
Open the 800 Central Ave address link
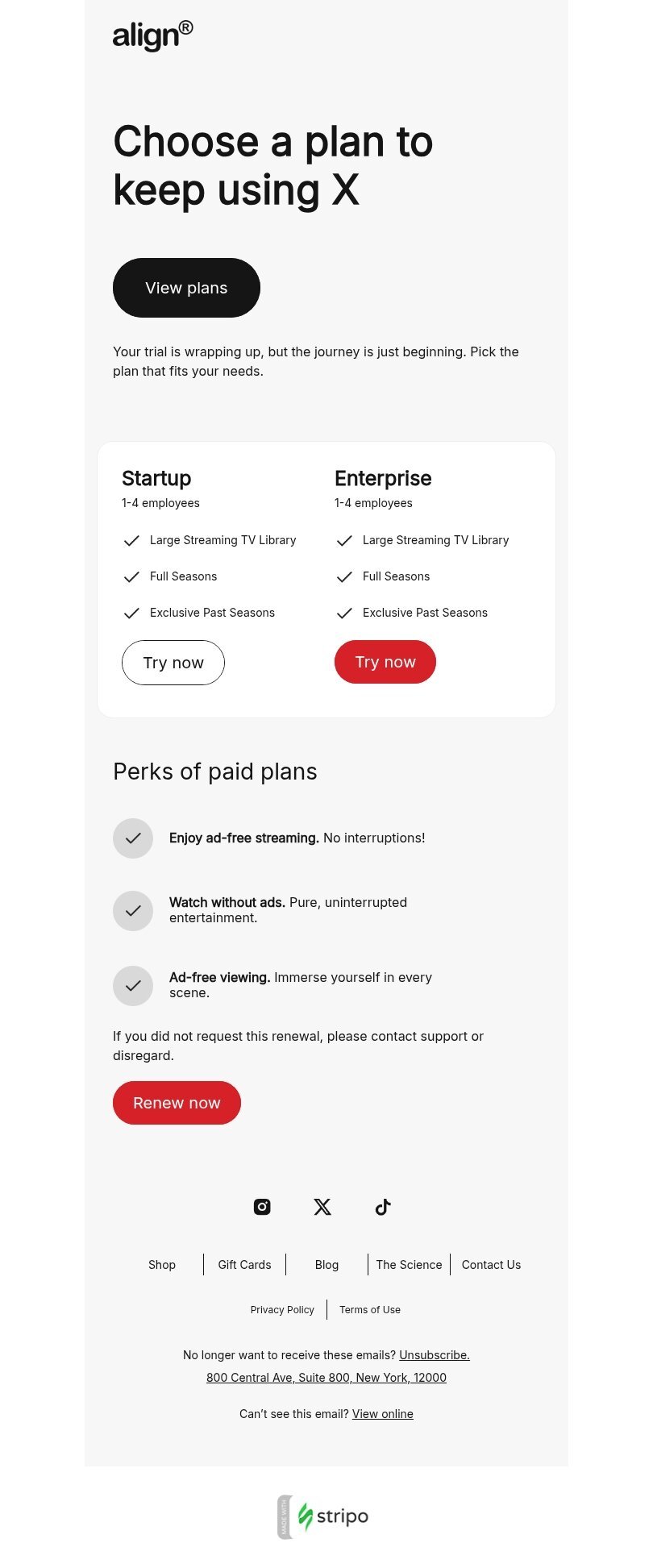click(326, 1378)
